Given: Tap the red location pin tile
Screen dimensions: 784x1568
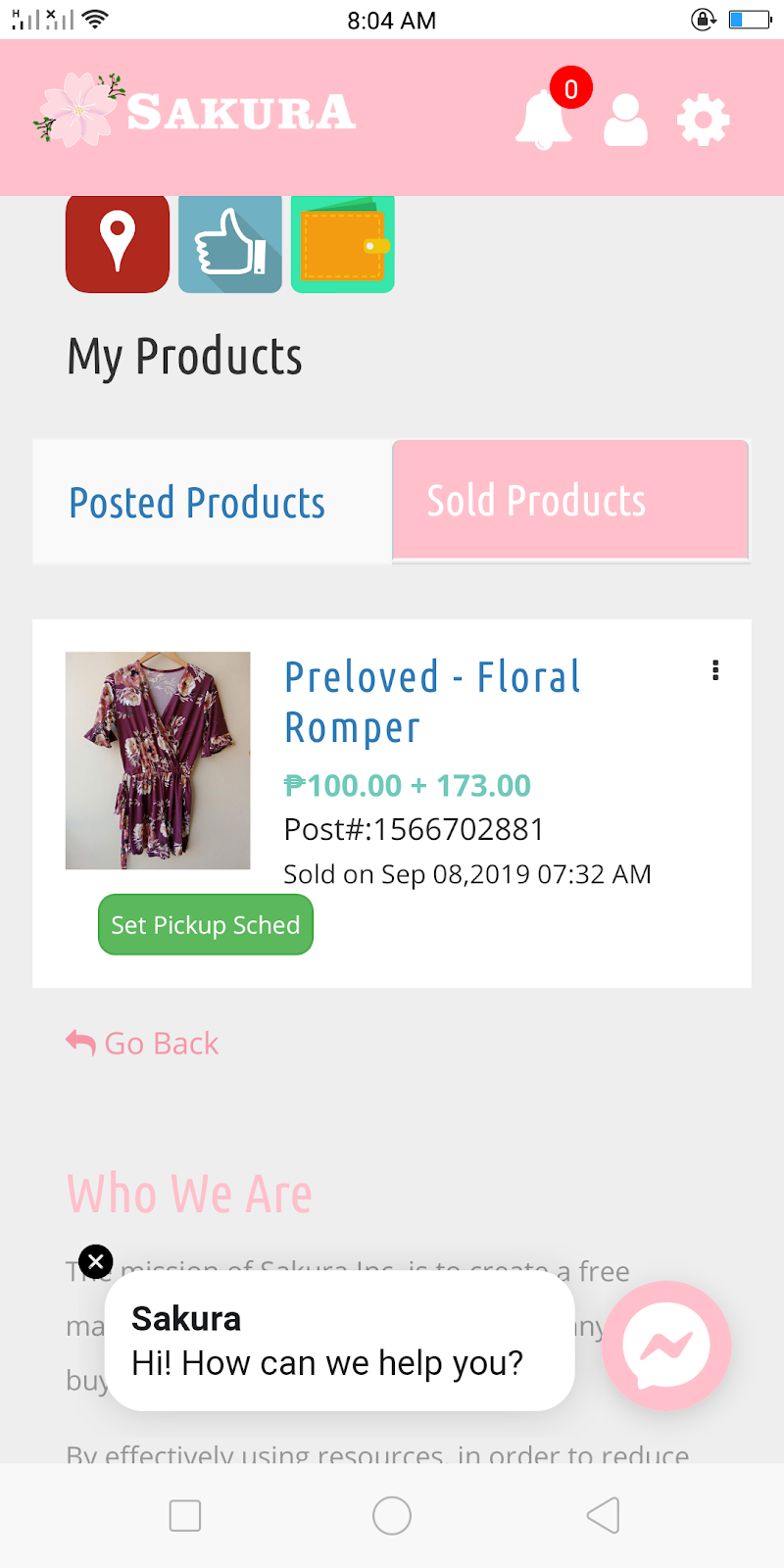Looking at the screenshot, I should 118,243.
